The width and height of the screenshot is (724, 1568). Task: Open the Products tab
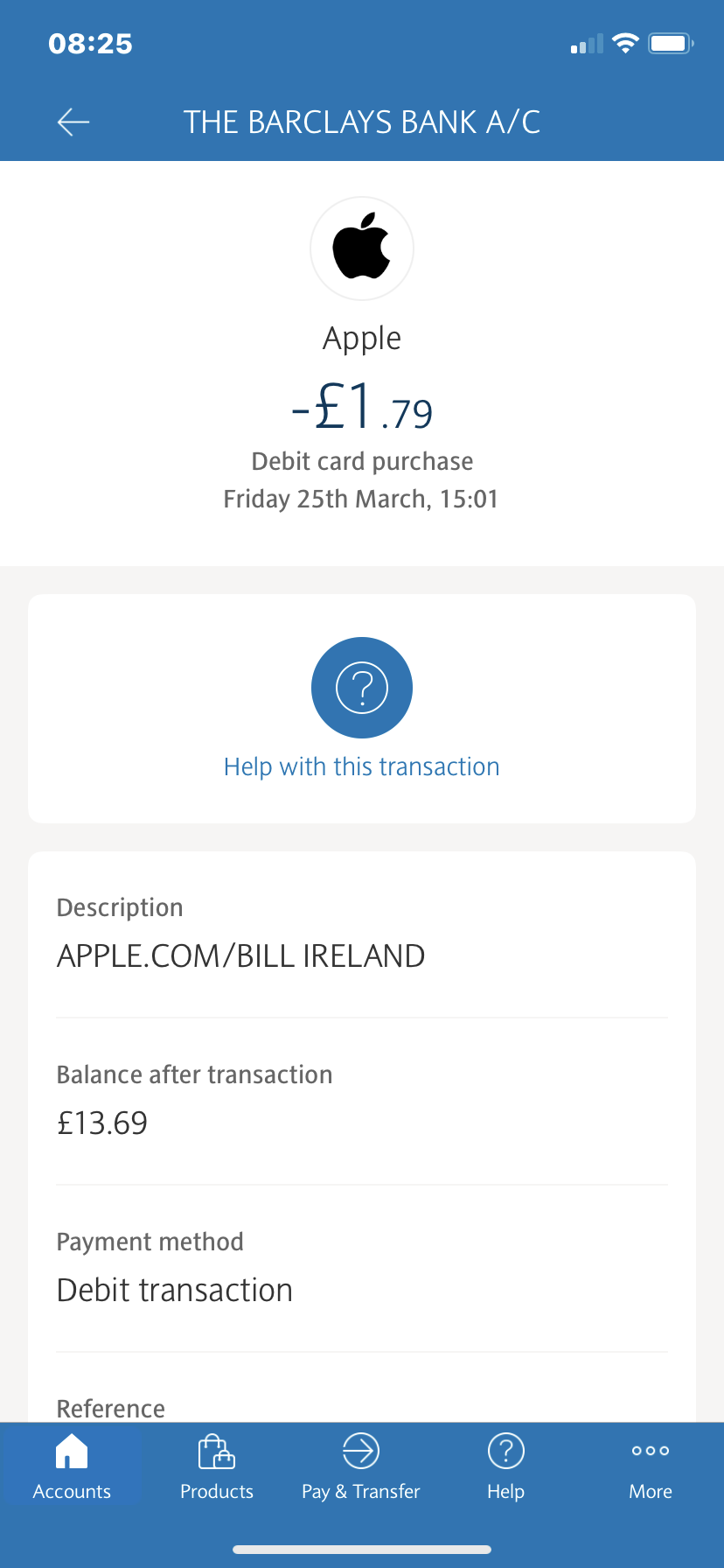pos(217,1466)
